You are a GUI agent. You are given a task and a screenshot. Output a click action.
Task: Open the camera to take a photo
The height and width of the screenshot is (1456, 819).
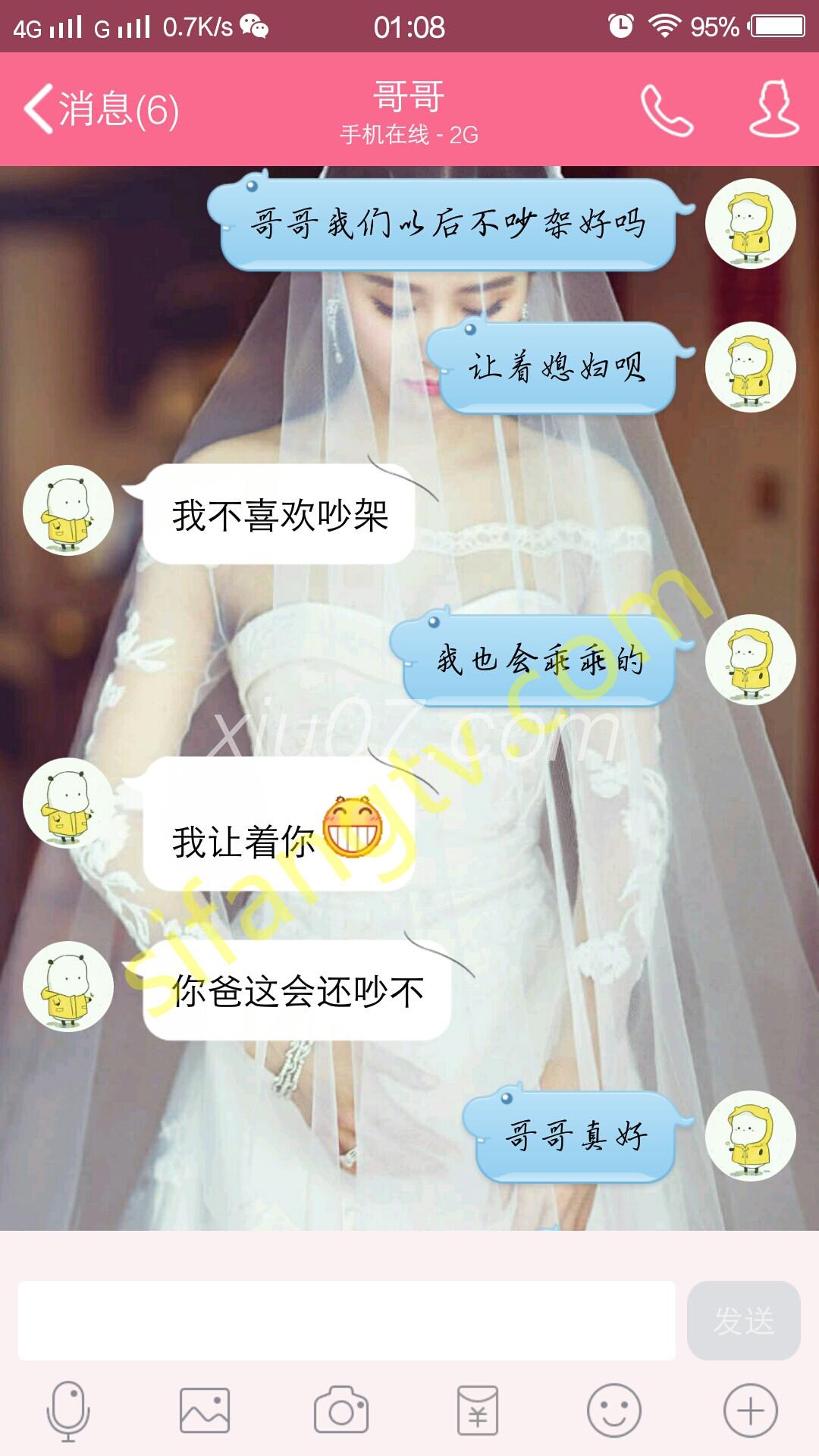tap(341, 1410)
